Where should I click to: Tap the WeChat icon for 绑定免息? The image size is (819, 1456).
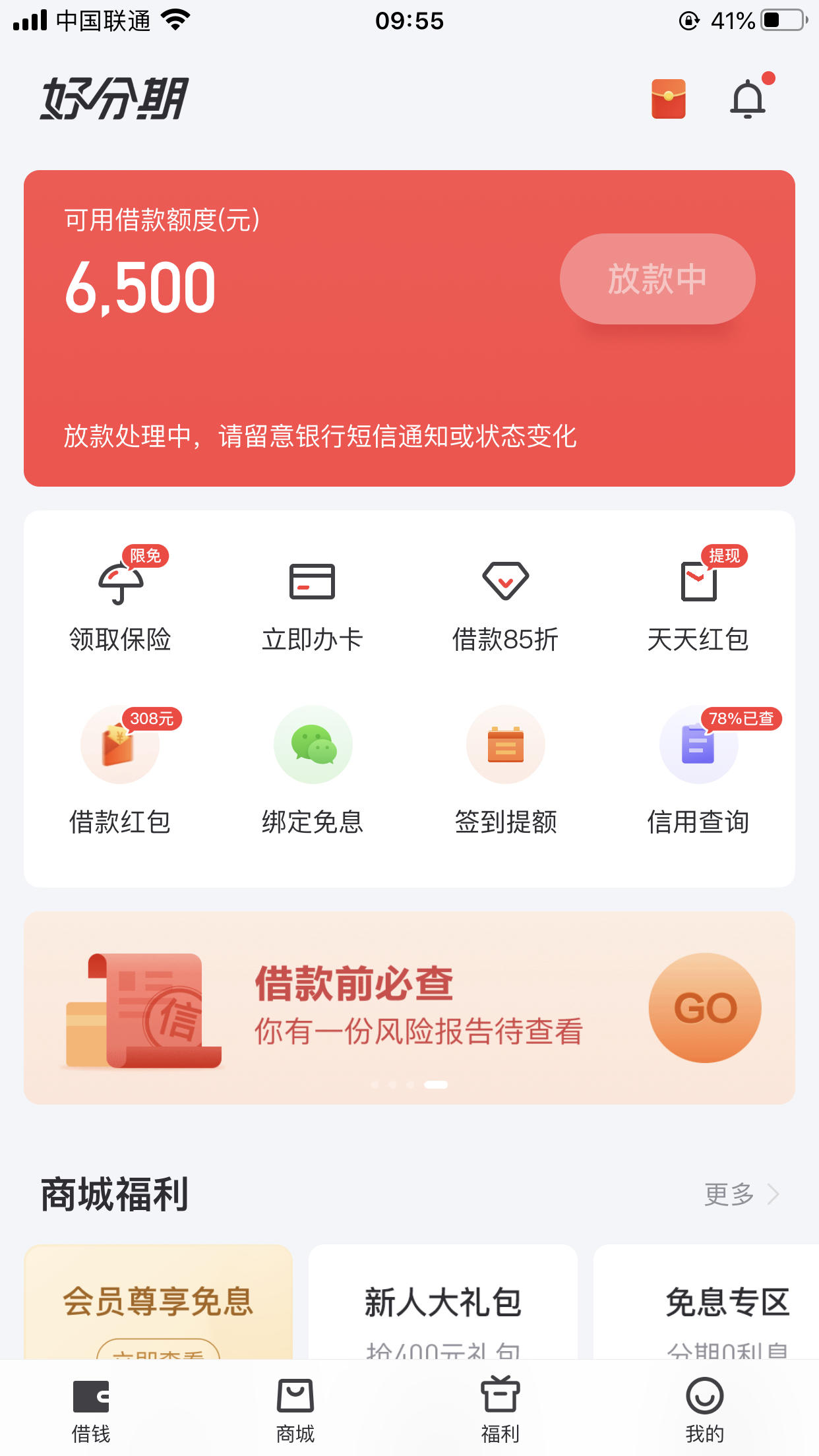click(x=313, y=744)
